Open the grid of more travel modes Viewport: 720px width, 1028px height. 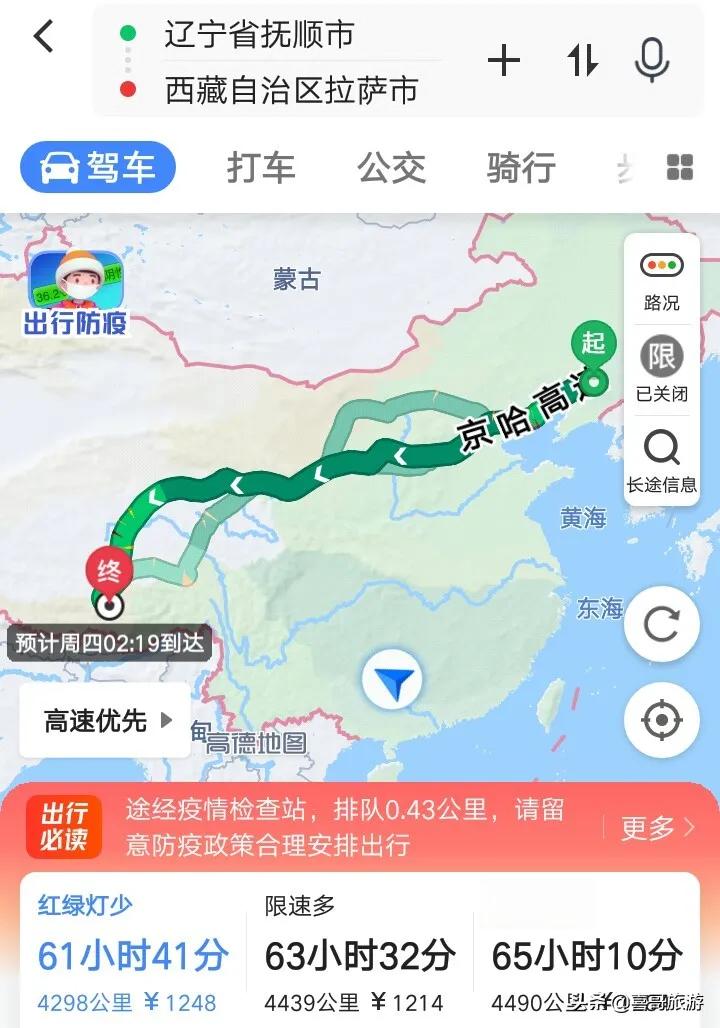[680, 167]
